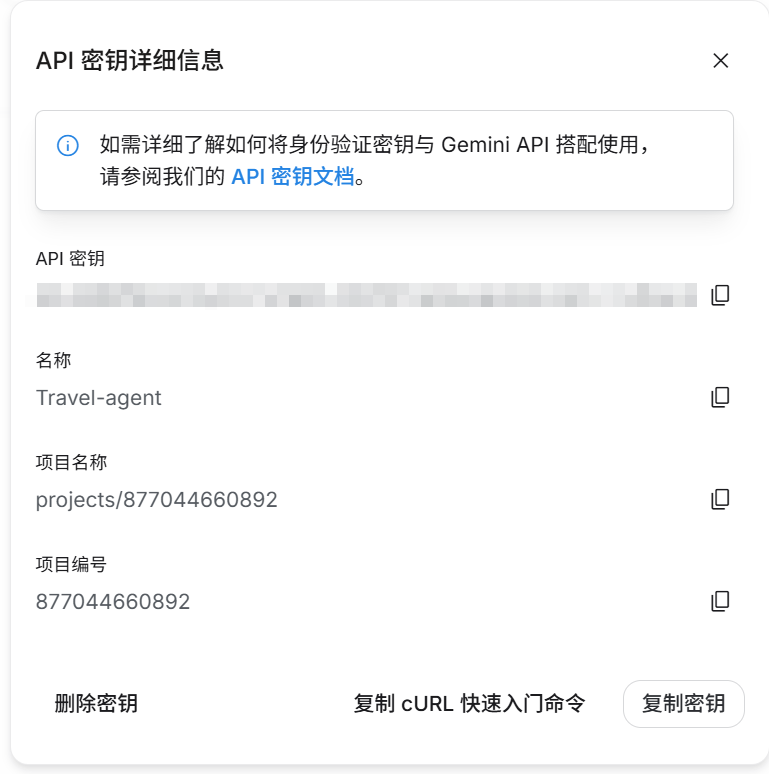The height and width of the screenshot is (774, 769).
Task: Copy the blurred API key value
Action: [720, 295]
